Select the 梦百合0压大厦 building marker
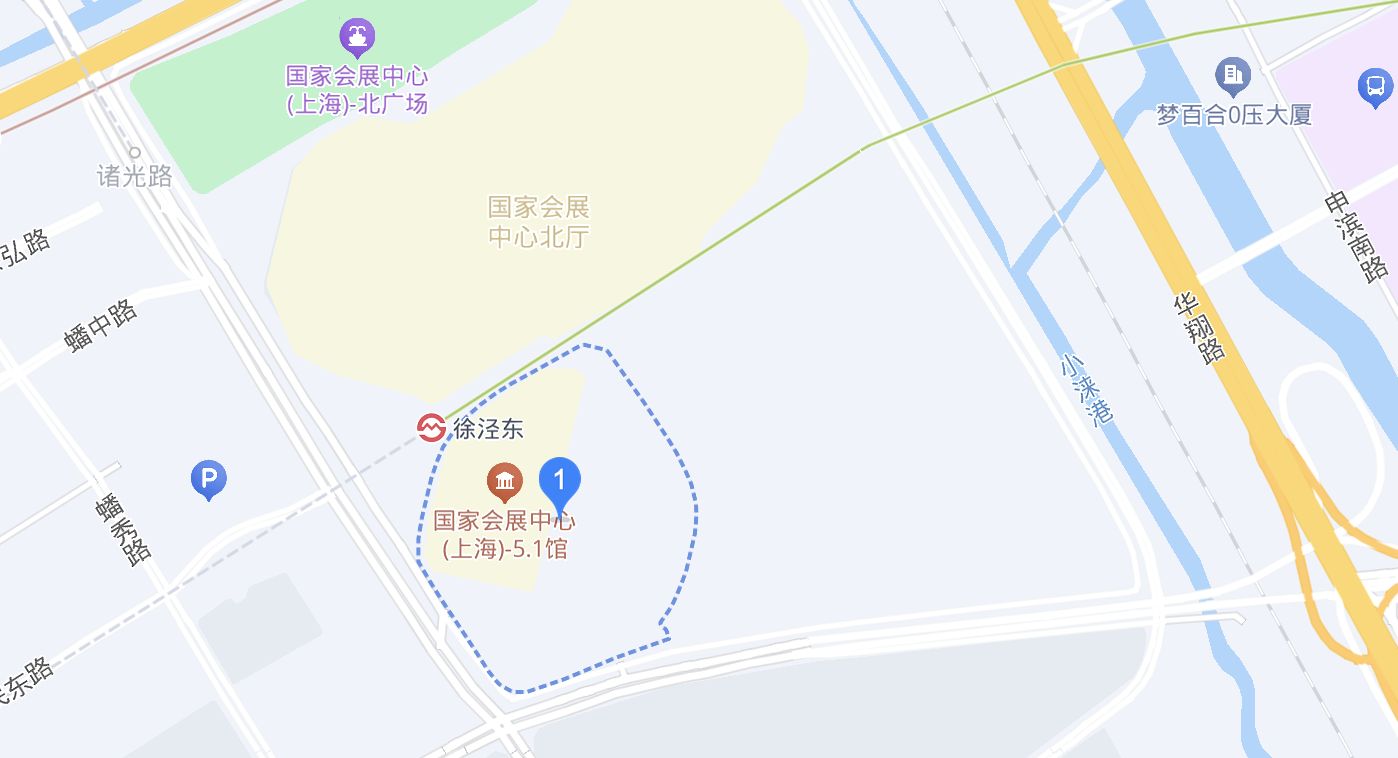 tap(1233, 75)
